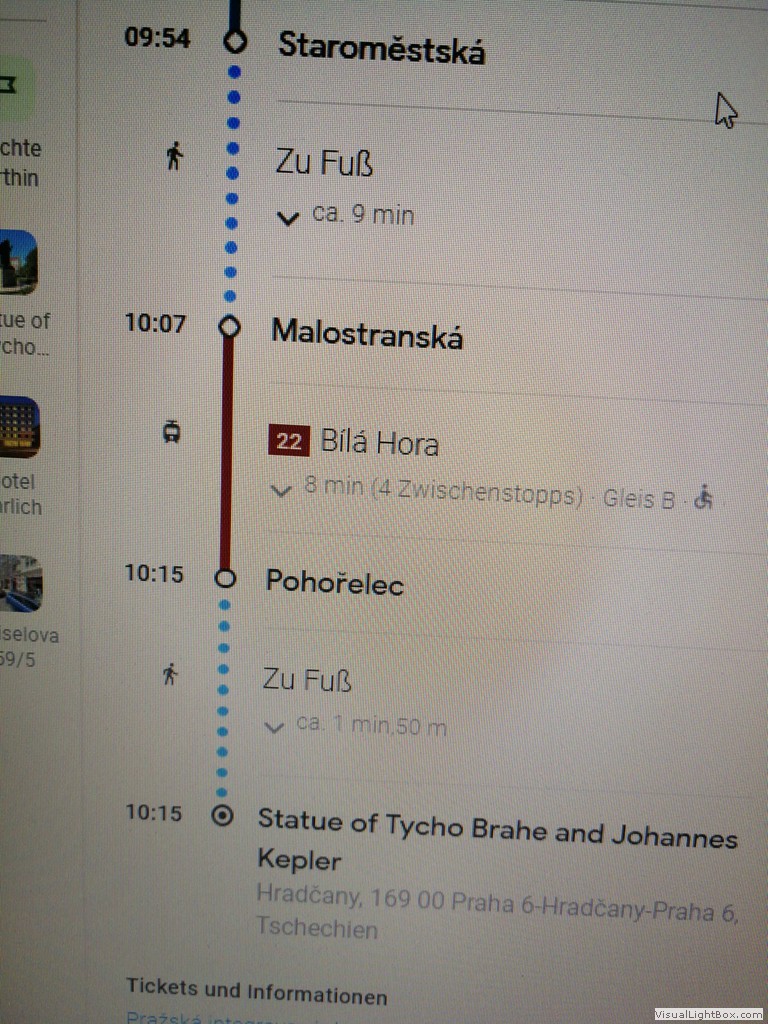Select the Staroměstská stop in the route

[x=381, y=47]
